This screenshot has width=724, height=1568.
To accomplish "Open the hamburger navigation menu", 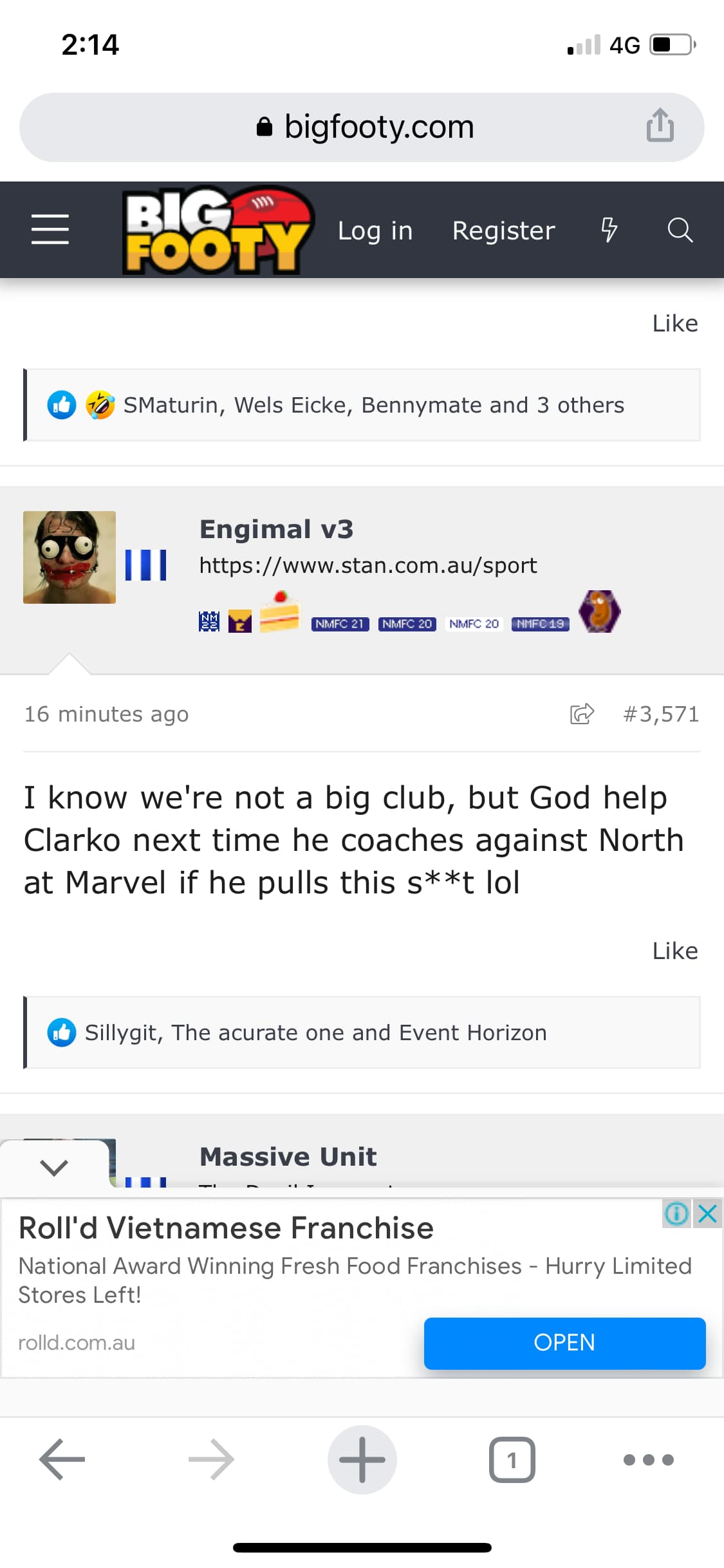I will pos(50,230).
